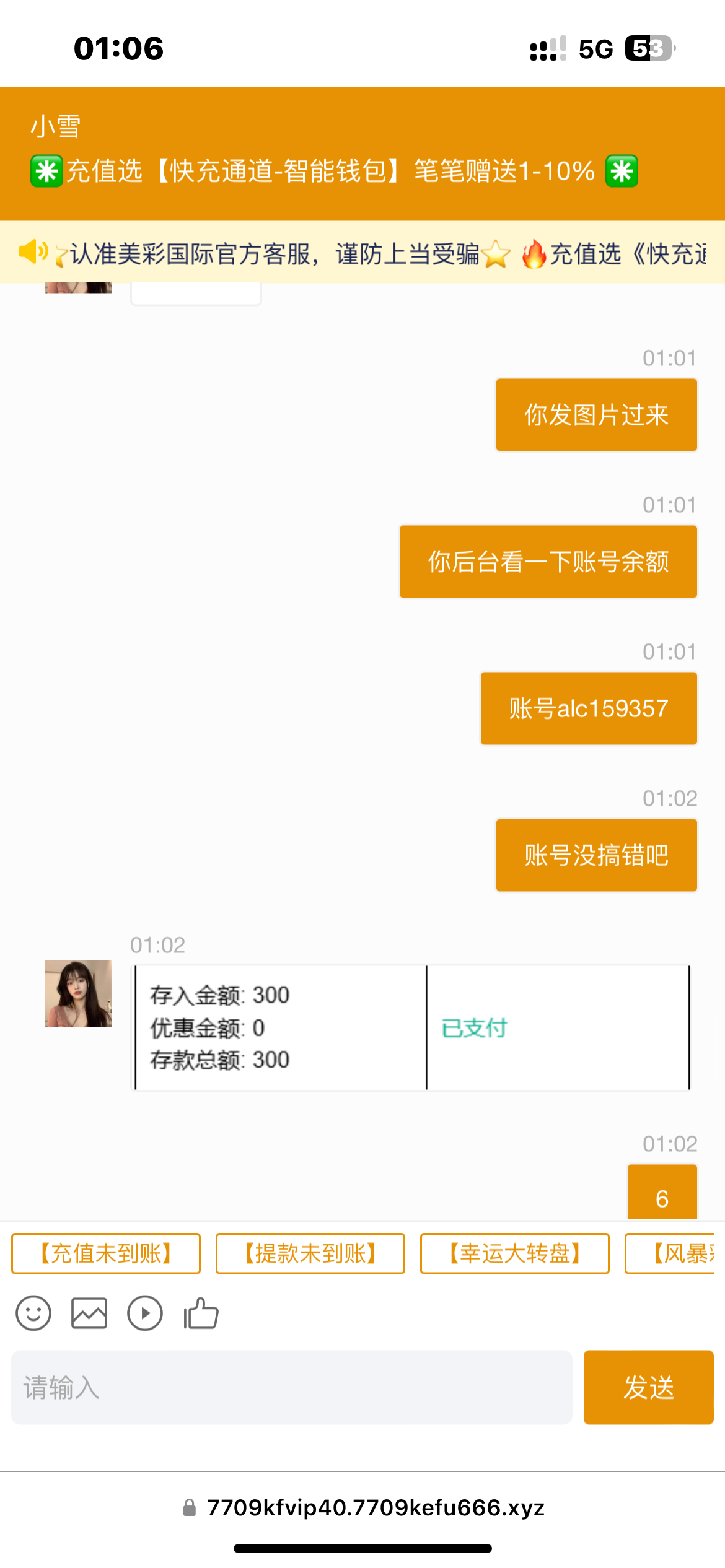Open the deposit record image from 小雪
Viewport: 725px width, 1568px height.
tap(412, 1028)
